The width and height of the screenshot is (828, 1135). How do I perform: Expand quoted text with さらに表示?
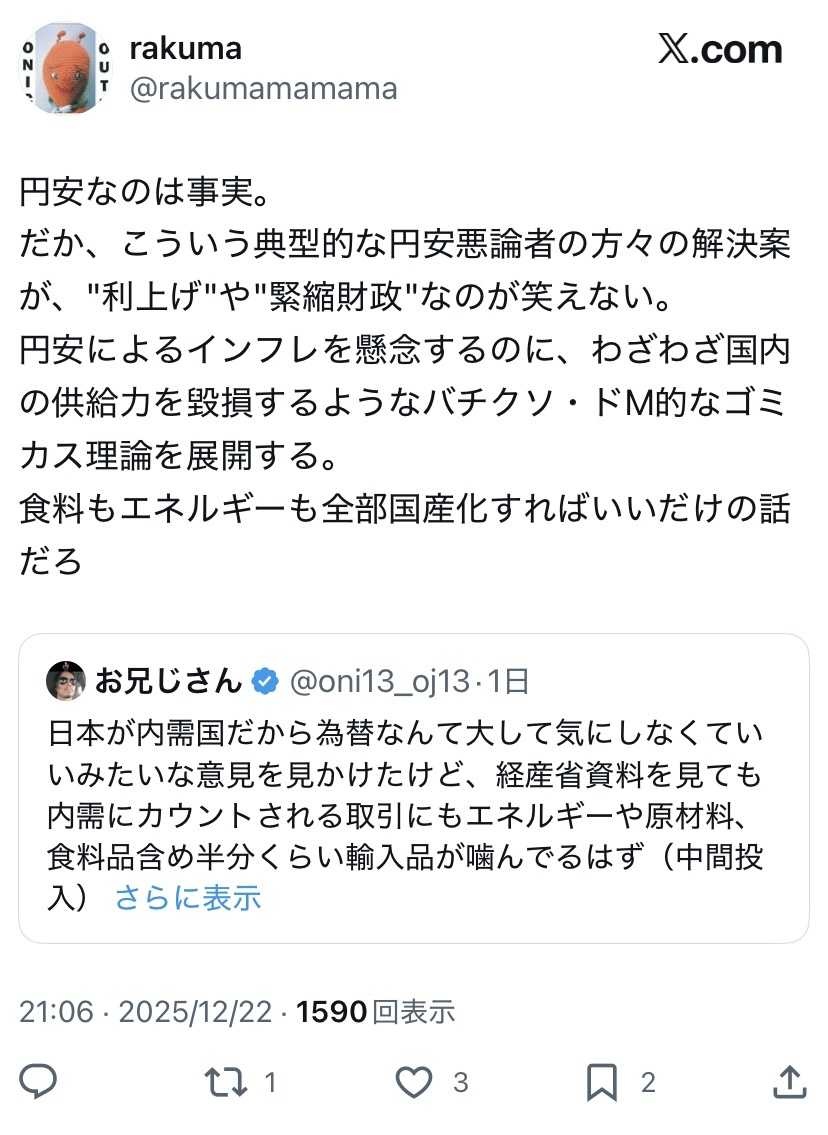click(x=188, y=897)
